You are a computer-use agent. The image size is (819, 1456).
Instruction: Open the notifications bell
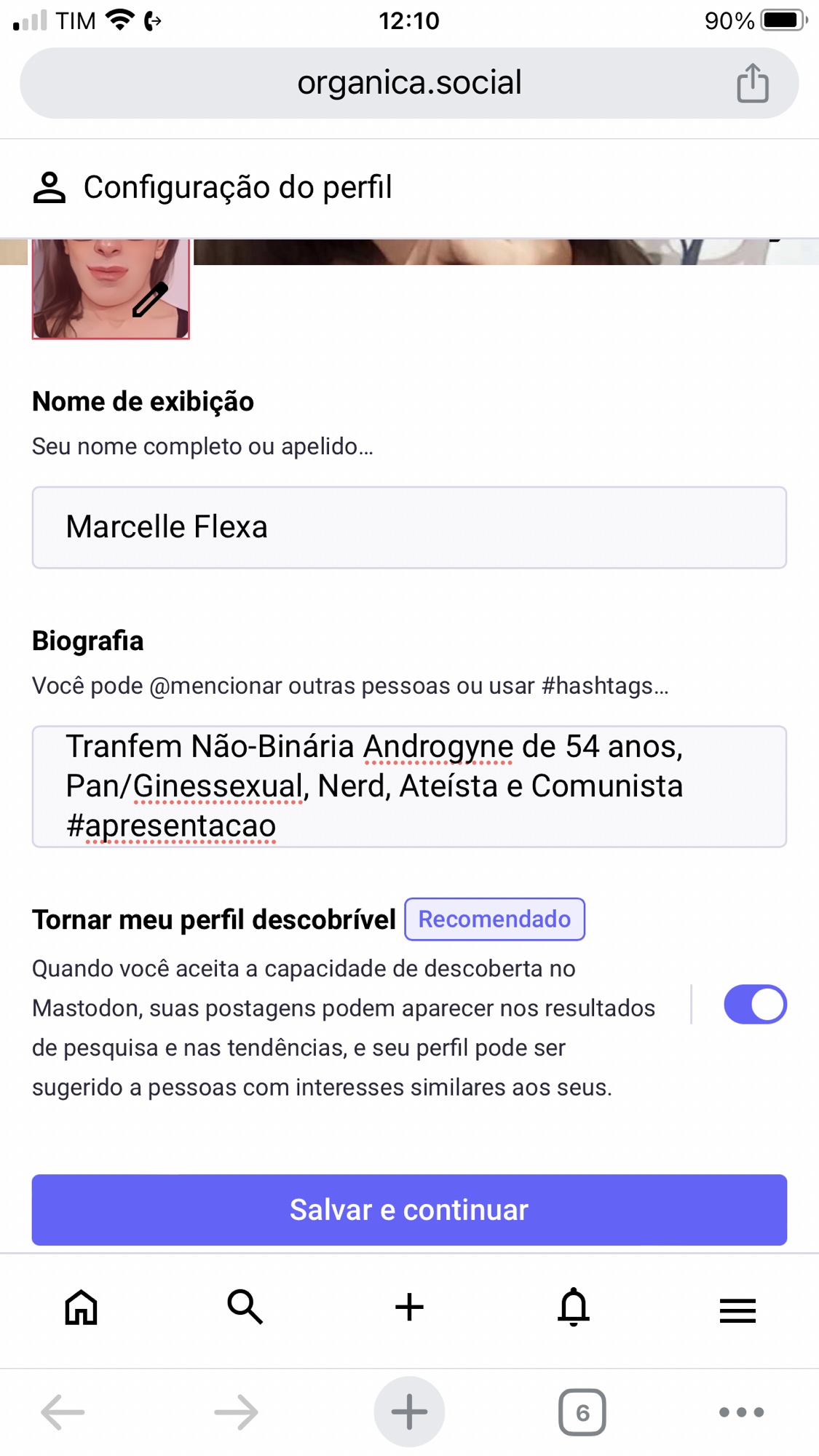click(574, 1307)
